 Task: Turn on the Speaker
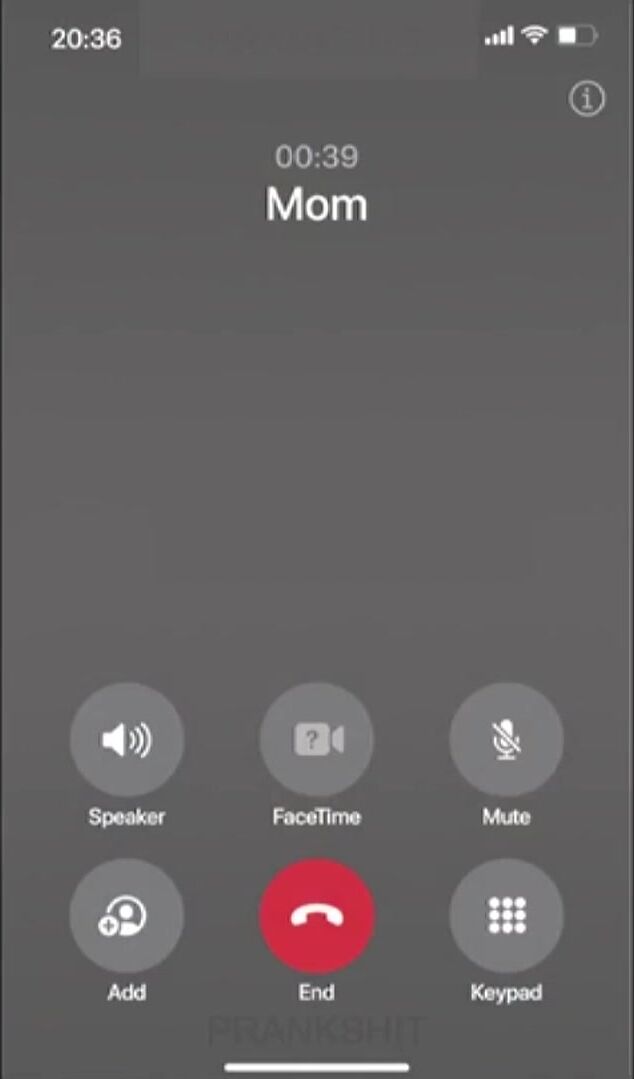[126, 740]
